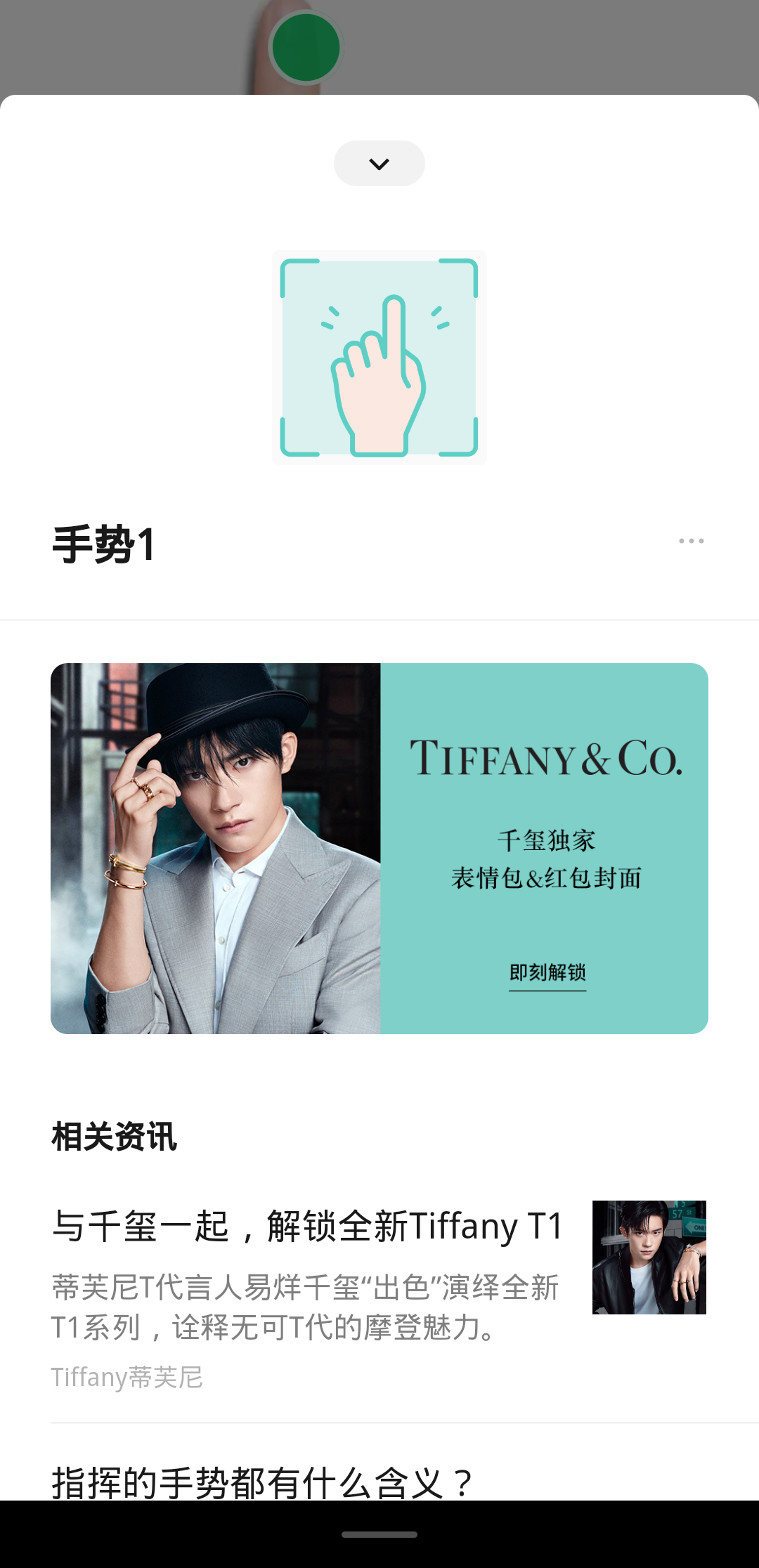Collapse the panel with the down chevron
This screenshot has width=759, height=1568.
point(379,164)
